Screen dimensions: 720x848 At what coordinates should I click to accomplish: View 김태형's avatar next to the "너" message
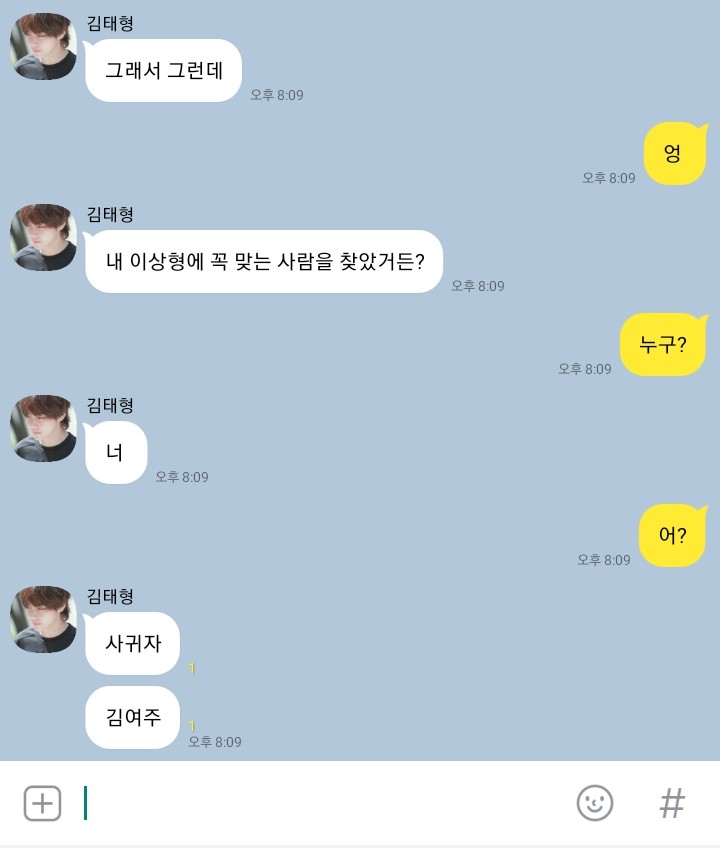click(x=43, y=429)
